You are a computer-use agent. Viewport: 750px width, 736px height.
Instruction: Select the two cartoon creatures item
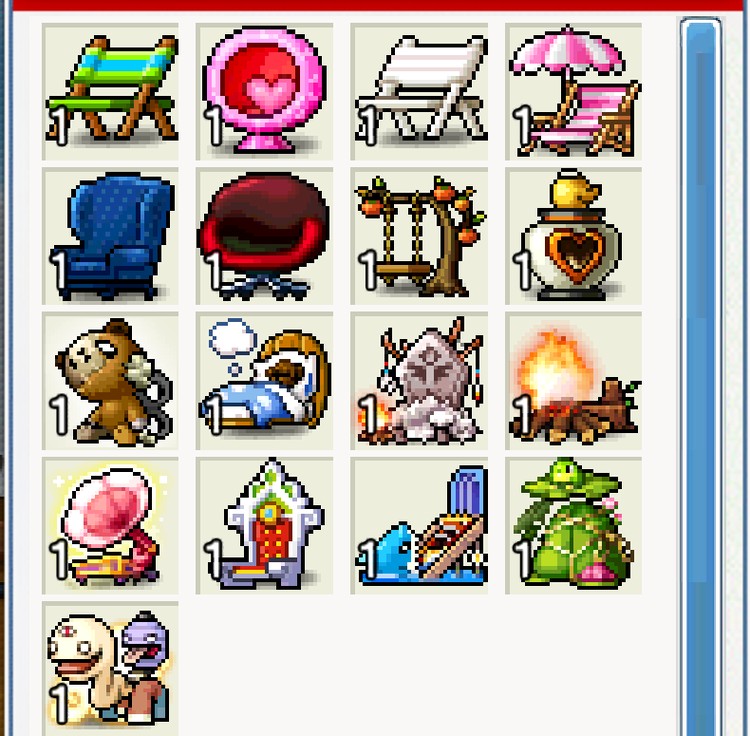tap(110, 668)
